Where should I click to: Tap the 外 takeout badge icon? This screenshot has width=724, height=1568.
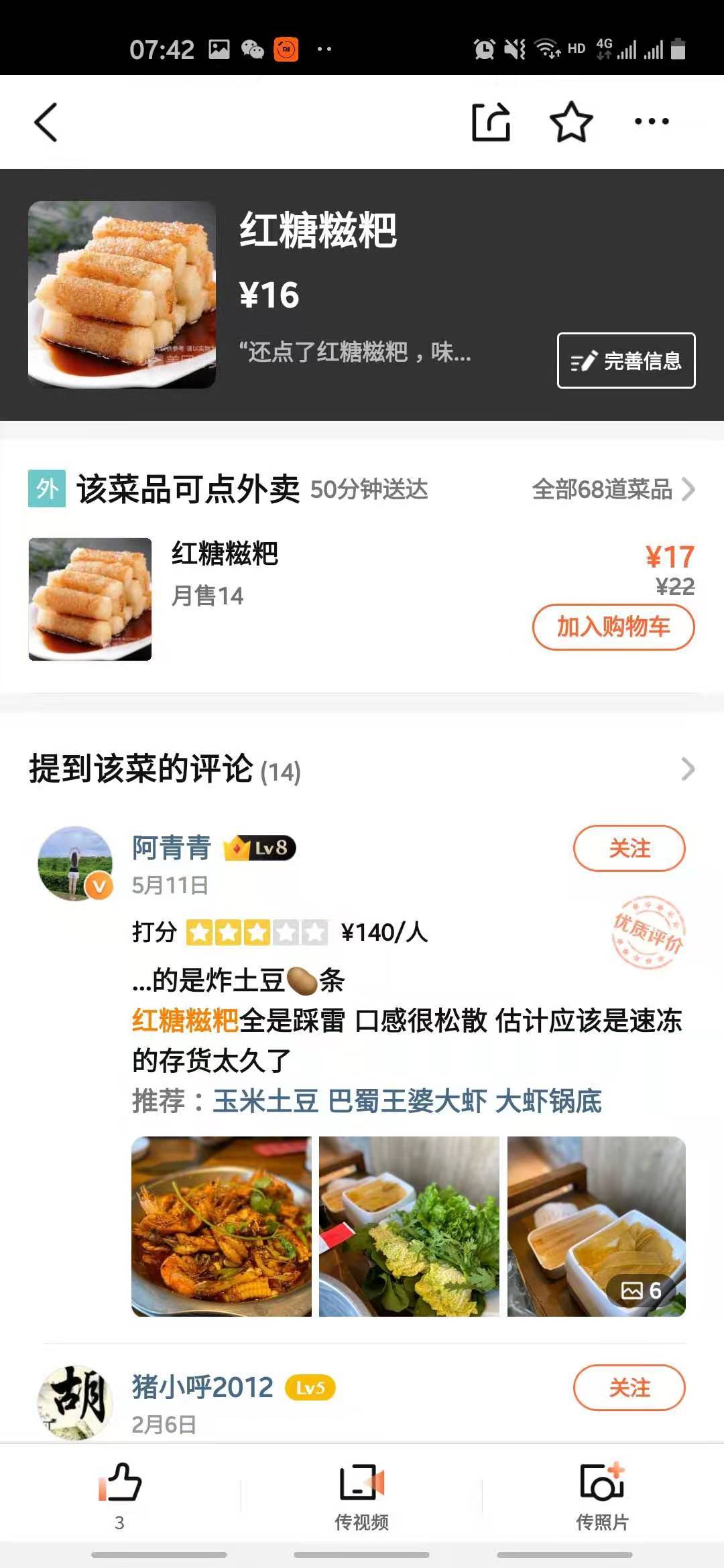tap(45, 490)
